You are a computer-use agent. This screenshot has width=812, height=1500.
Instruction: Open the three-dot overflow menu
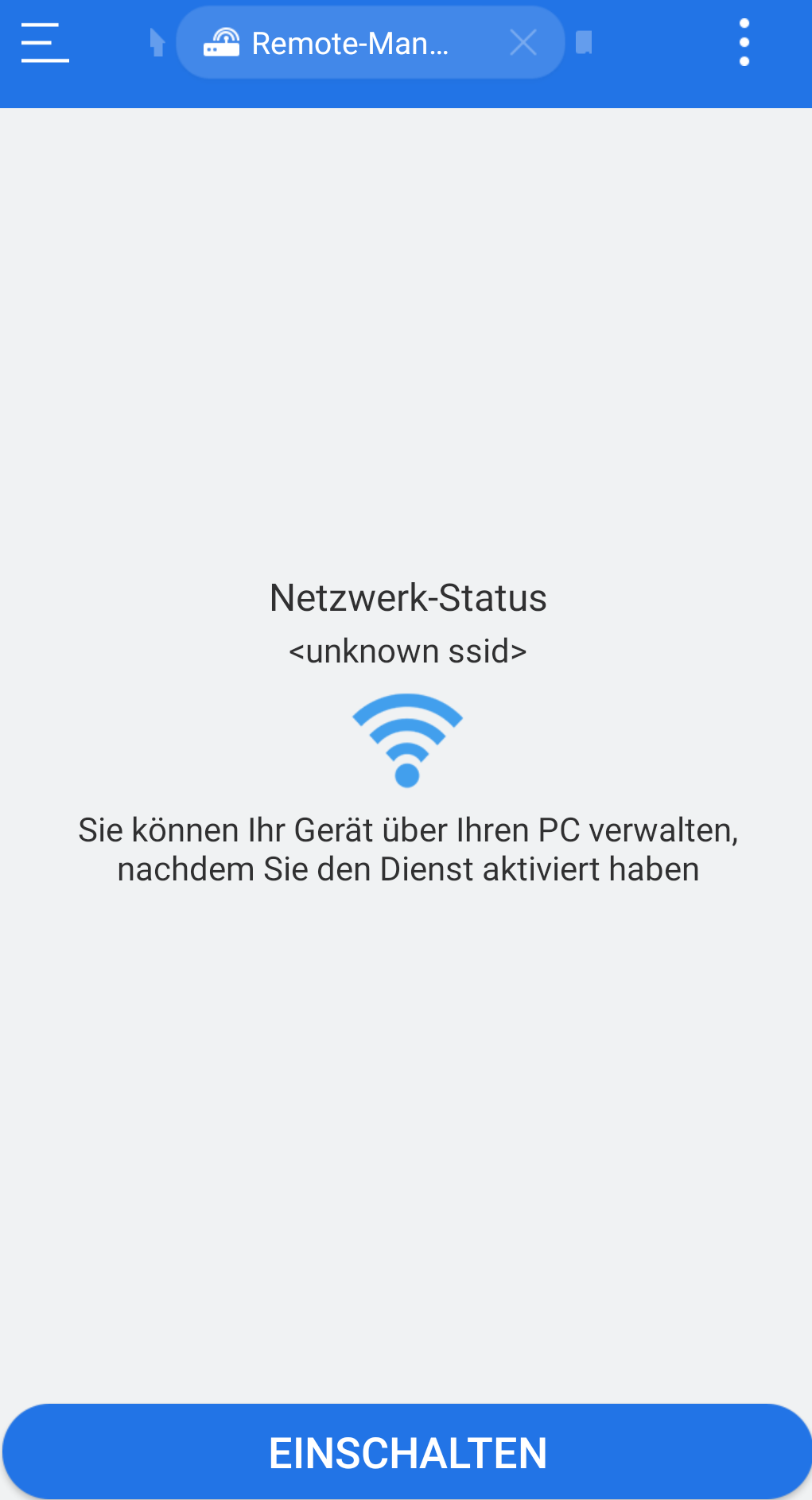[744, 43]
